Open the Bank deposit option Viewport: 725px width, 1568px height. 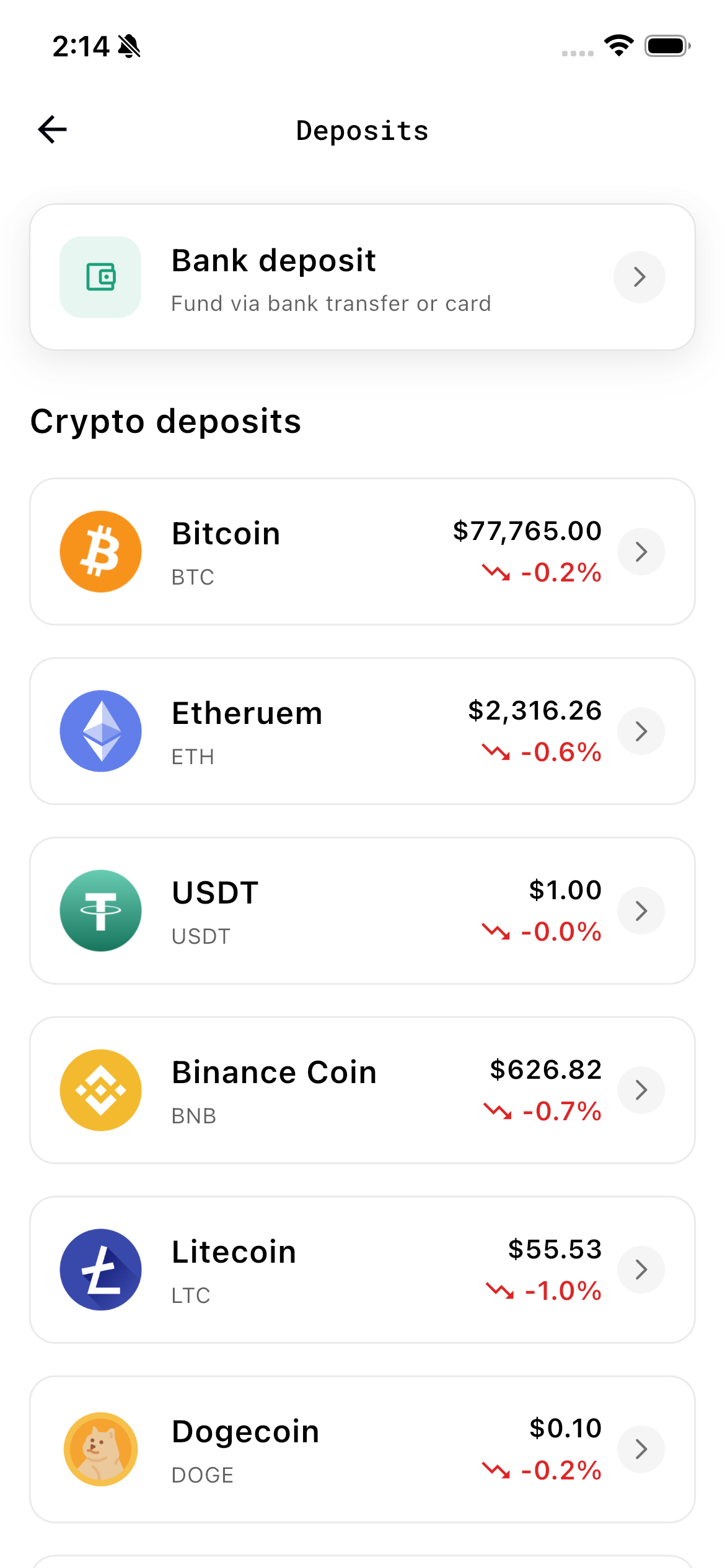coord(362,277)
